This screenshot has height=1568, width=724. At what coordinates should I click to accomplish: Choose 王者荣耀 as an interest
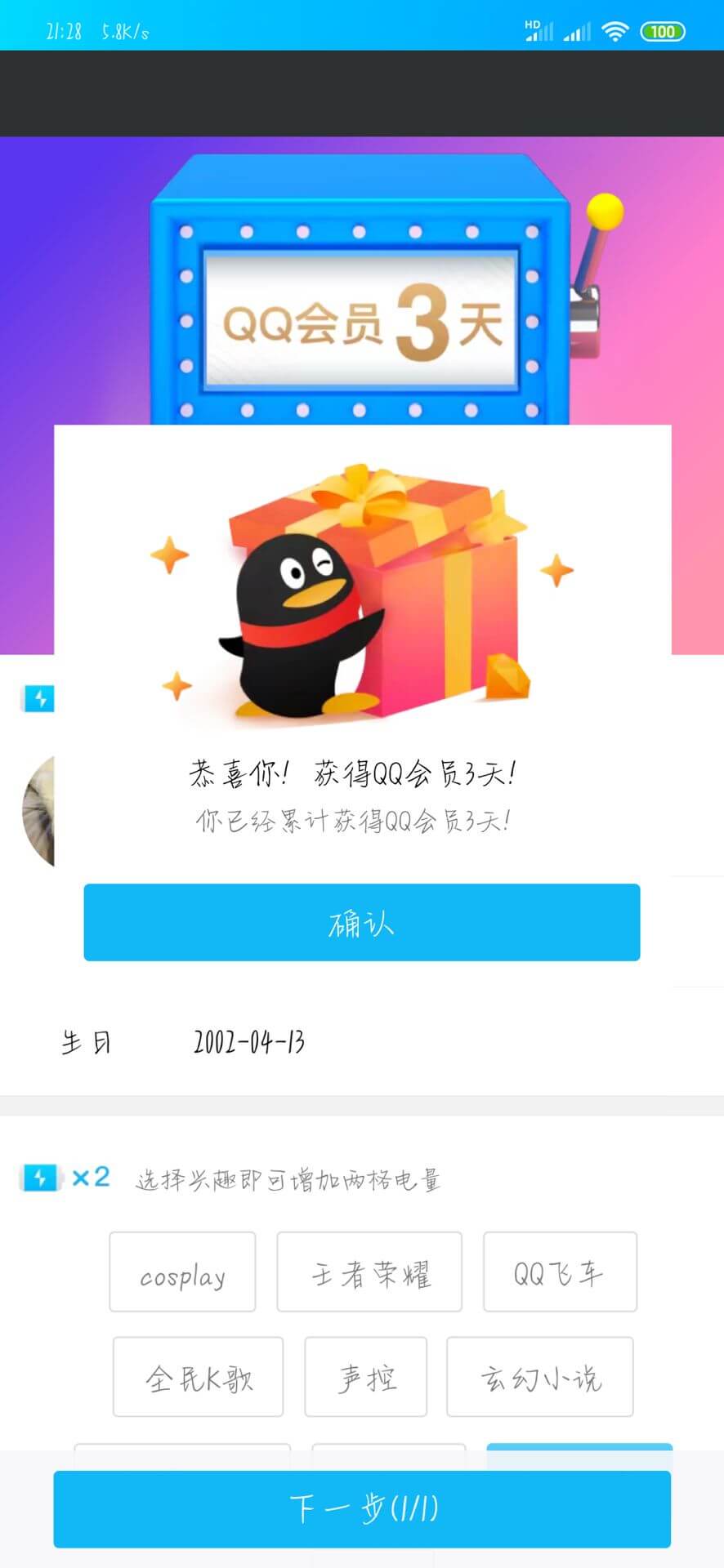pyautogui.click(x=369, y=1272)
